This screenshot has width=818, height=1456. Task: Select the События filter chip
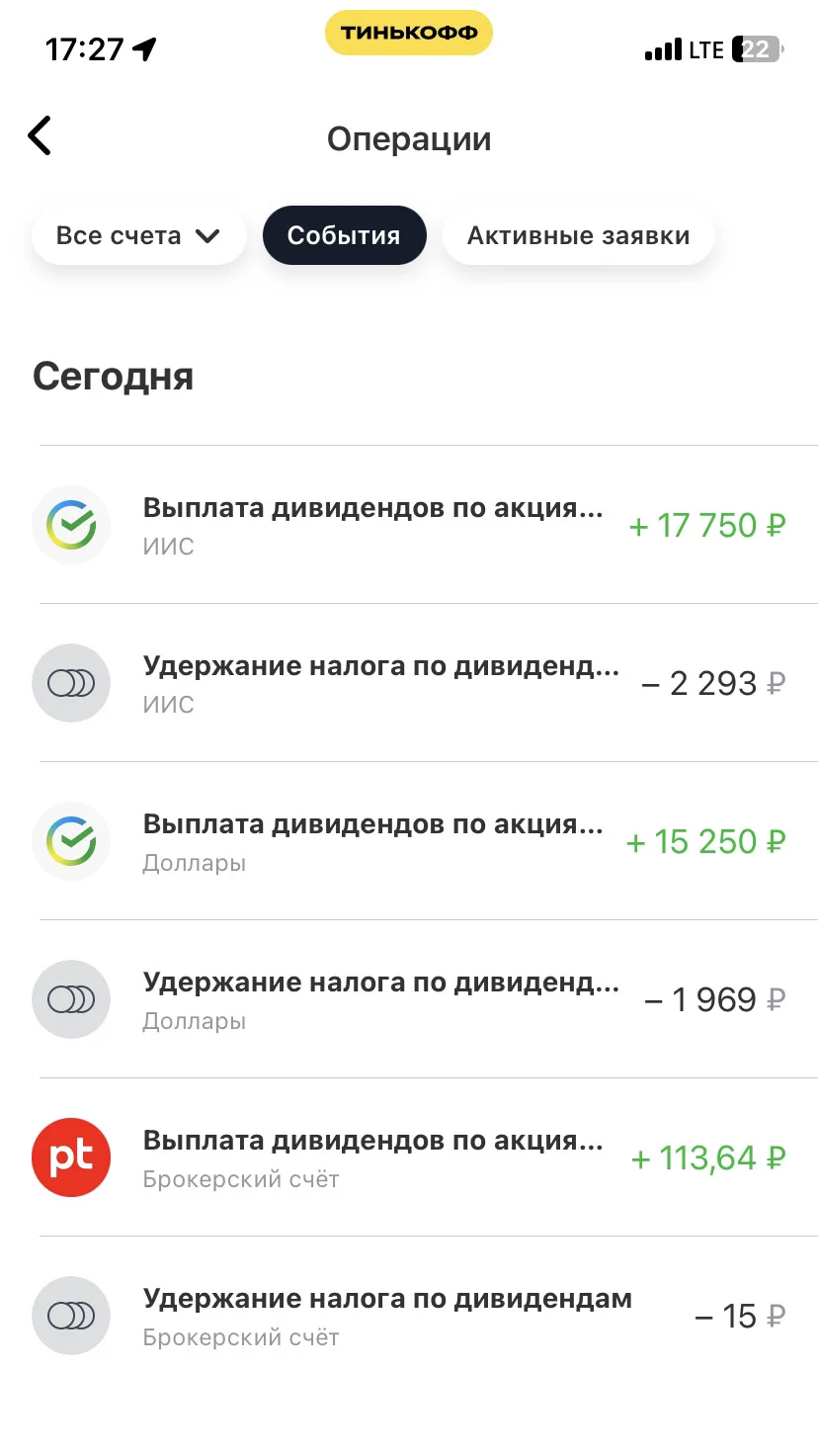click(344, 236)
